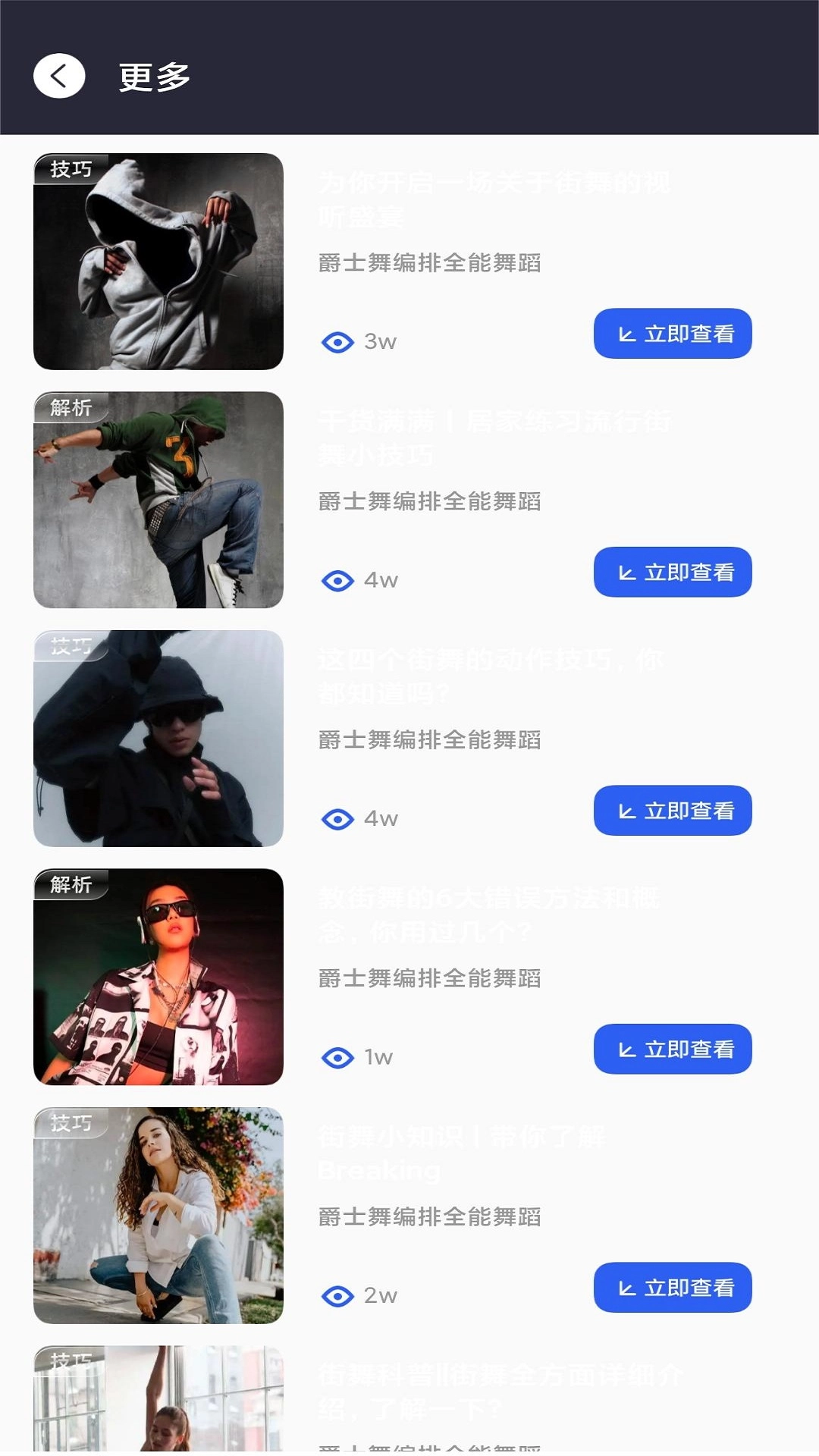
Task: Click the eye icon beside 3w views
Action: [x=338, y=341]
